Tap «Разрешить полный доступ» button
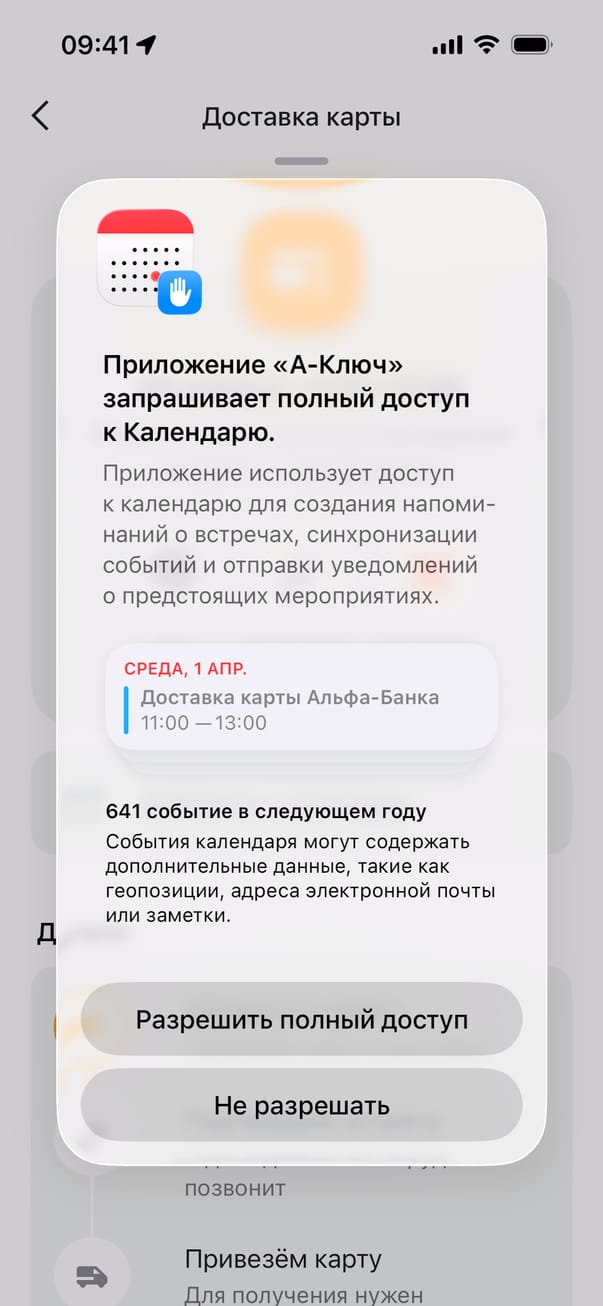Image resolution: width=603 pixels, height=1306 pixels. tap(301, 1020)
